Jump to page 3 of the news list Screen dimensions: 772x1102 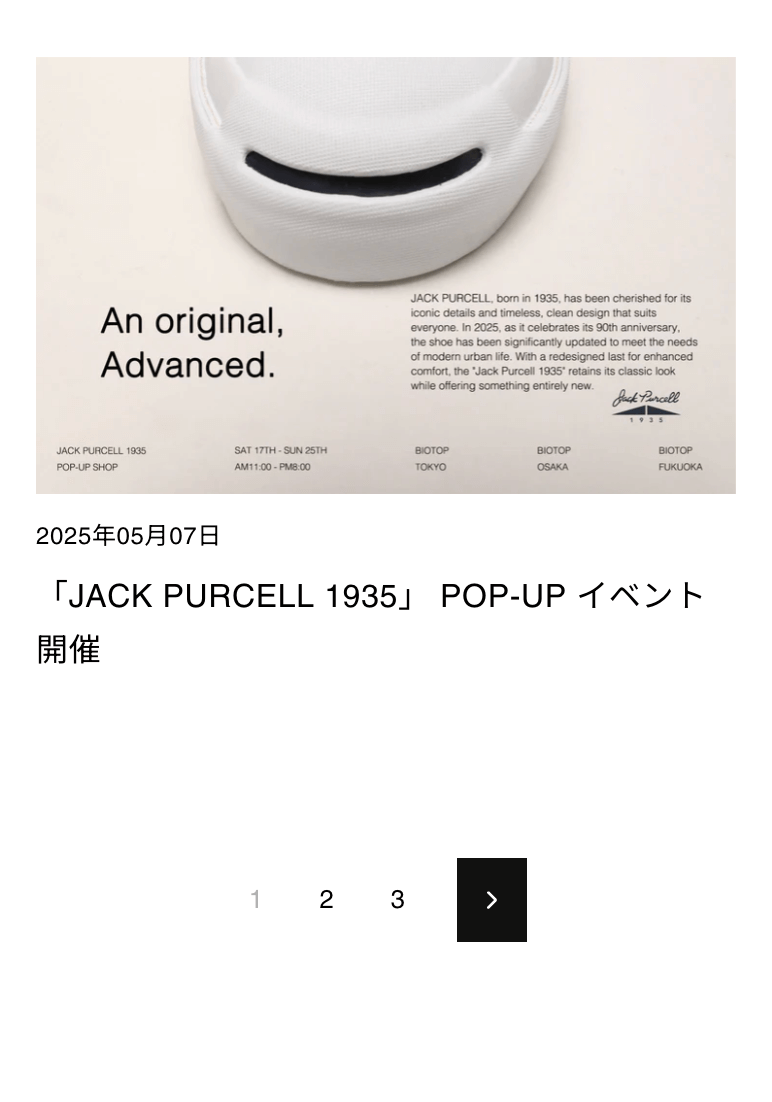pyautogui.click(x=397, y=900)
